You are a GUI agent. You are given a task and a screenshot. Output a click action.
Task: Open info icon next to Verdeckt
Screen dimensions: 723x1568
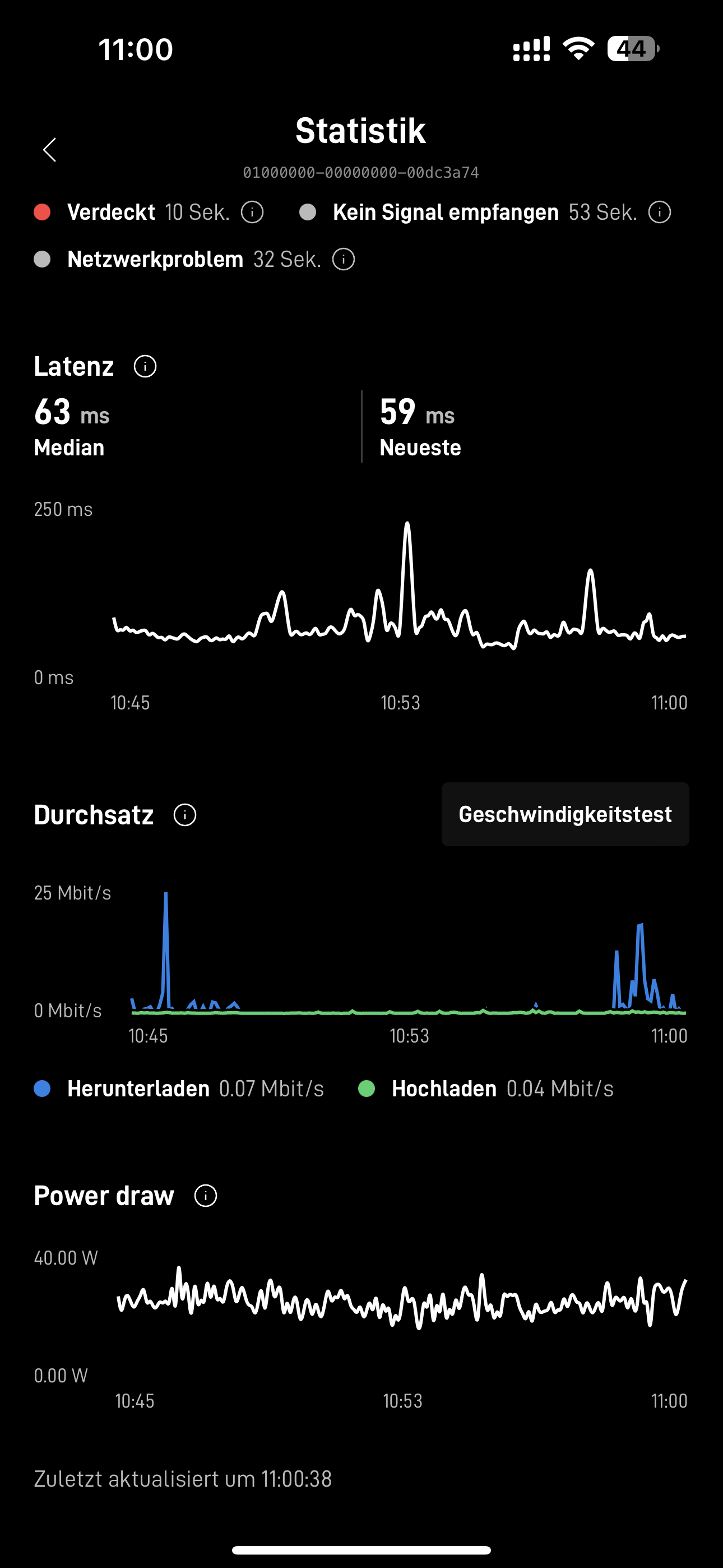(x=252, y=213)
